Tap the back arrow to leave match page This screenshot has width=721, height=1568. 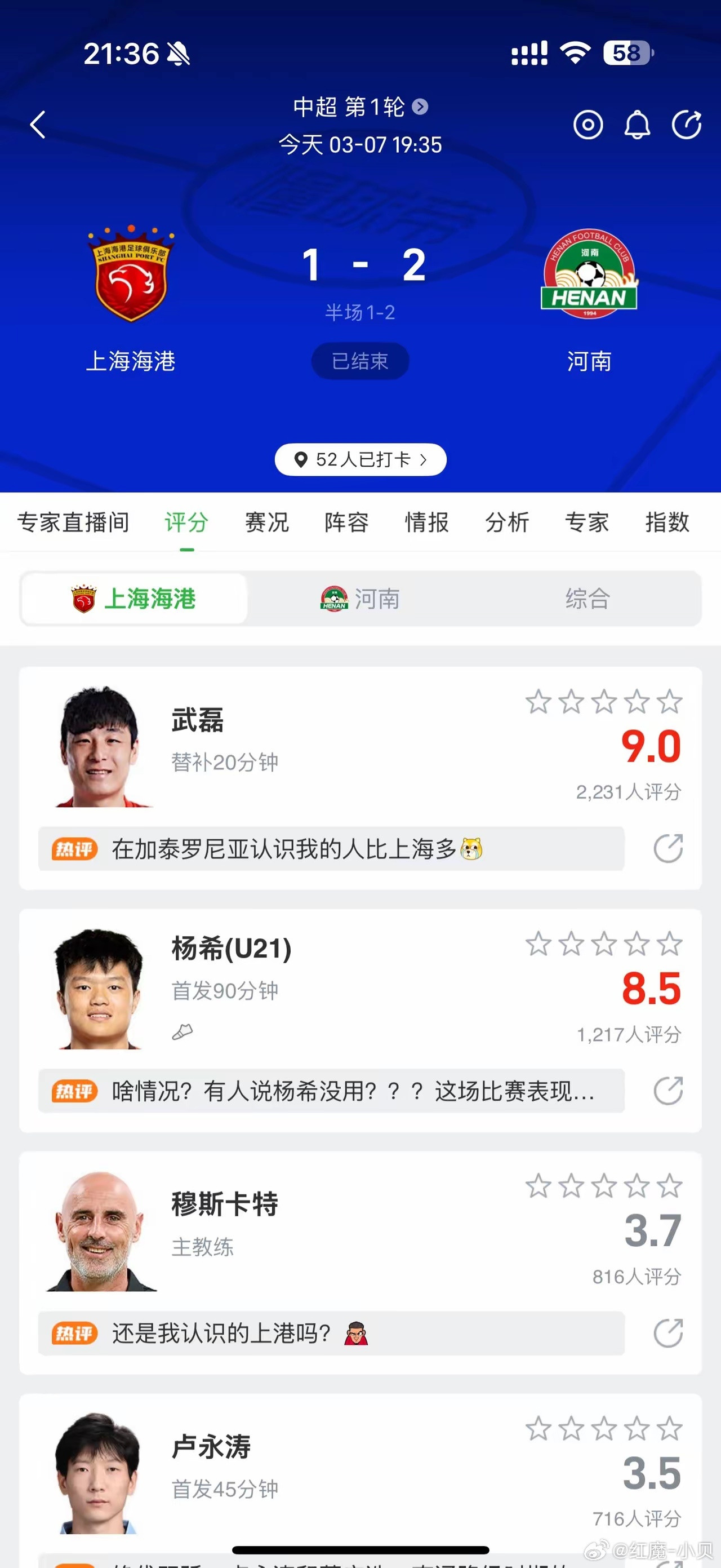pyautogui.click(x=38, y=125)
